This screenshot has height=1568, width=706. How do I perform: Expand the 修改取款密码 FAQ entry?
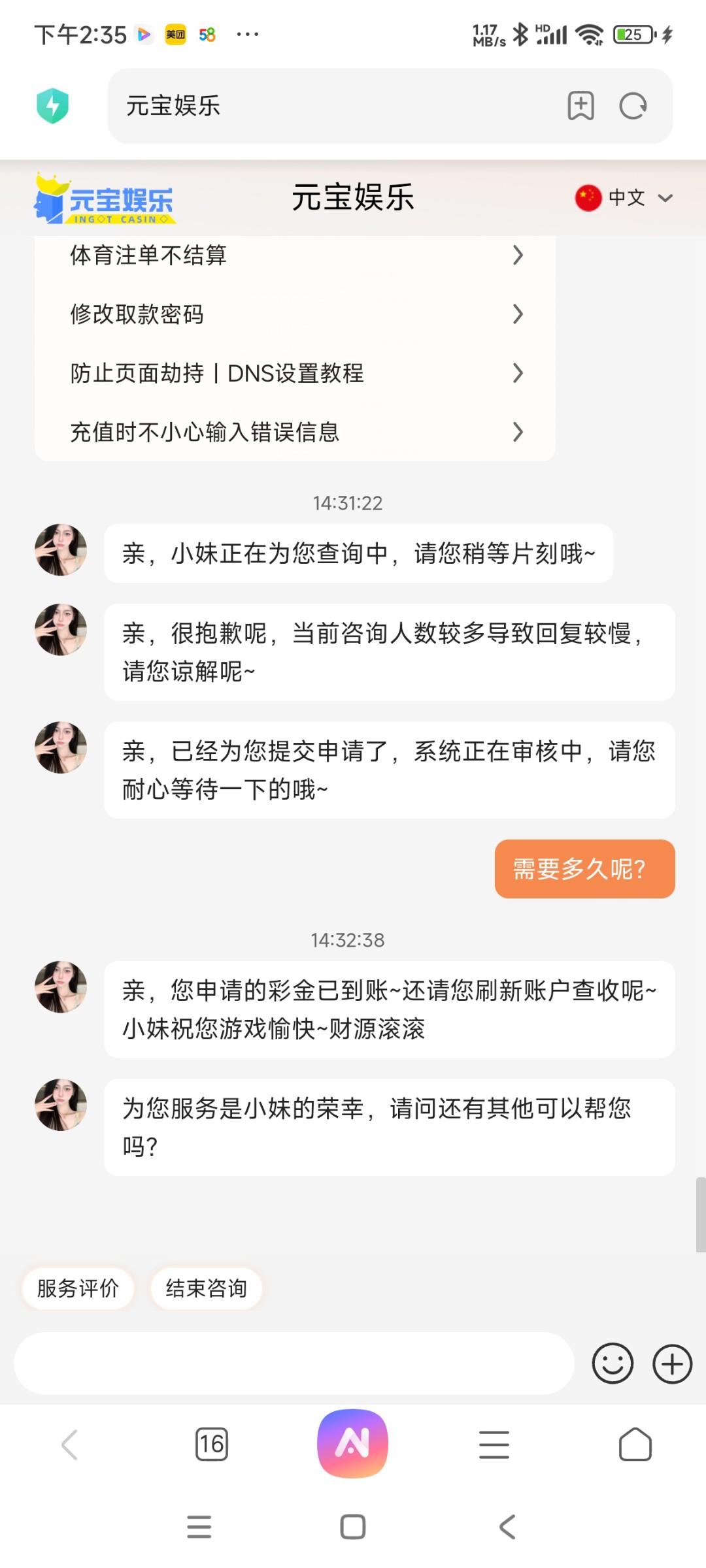coord(294,314)
